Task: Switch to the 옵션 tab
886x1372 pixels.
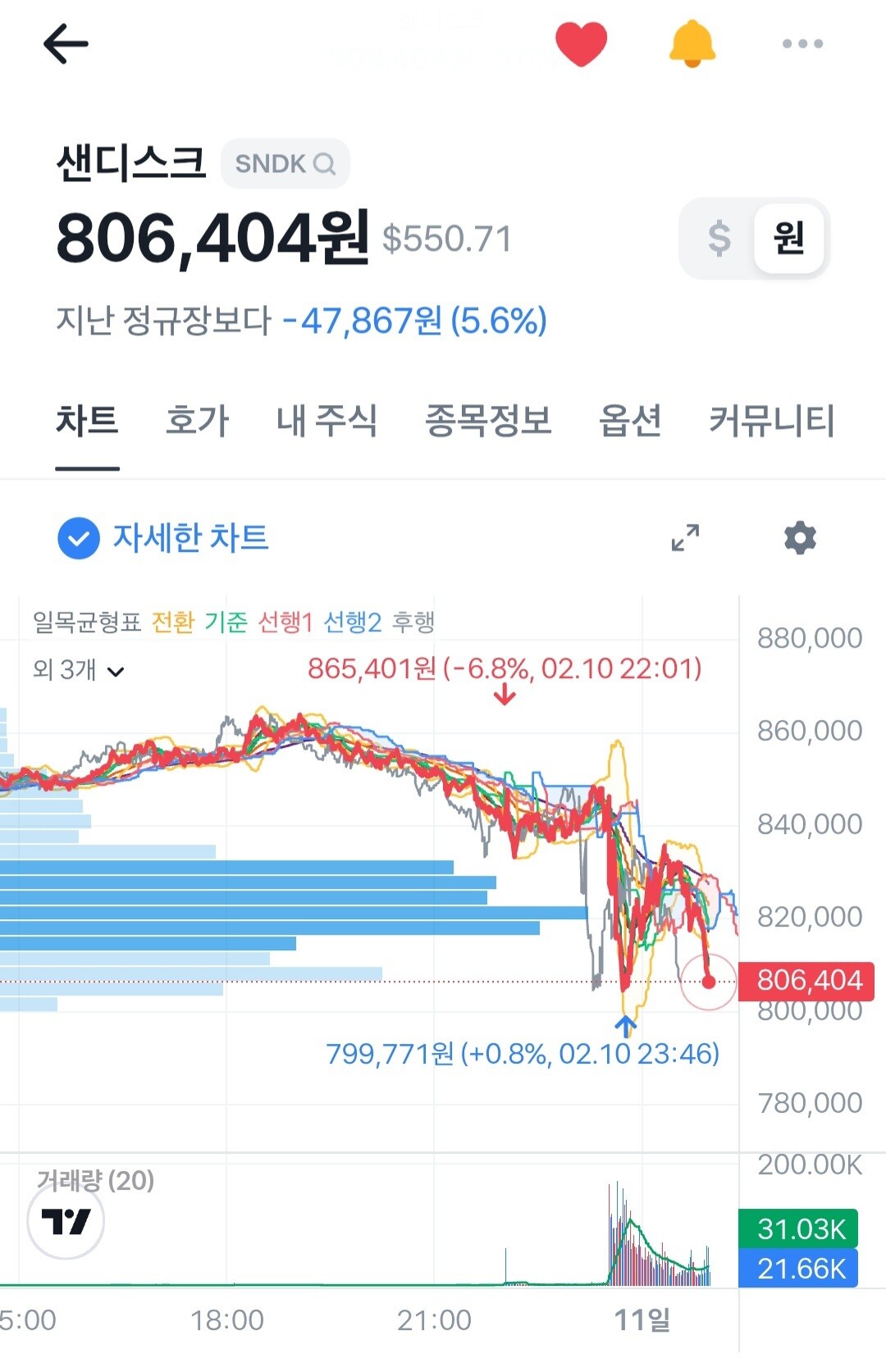Action: pyautogui.click(x=630, y=421)
